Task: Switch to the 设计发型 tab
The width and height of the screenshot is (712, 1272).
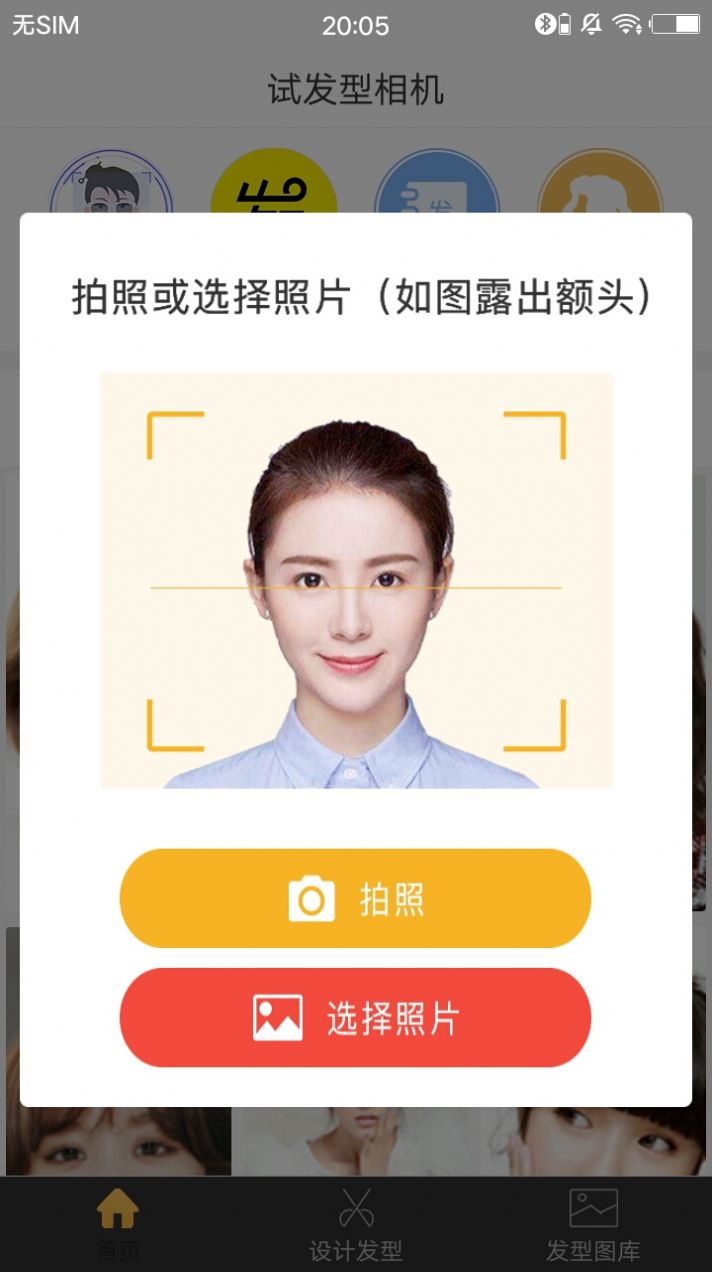Action: pyautogui.click(x=355, y=1224)
